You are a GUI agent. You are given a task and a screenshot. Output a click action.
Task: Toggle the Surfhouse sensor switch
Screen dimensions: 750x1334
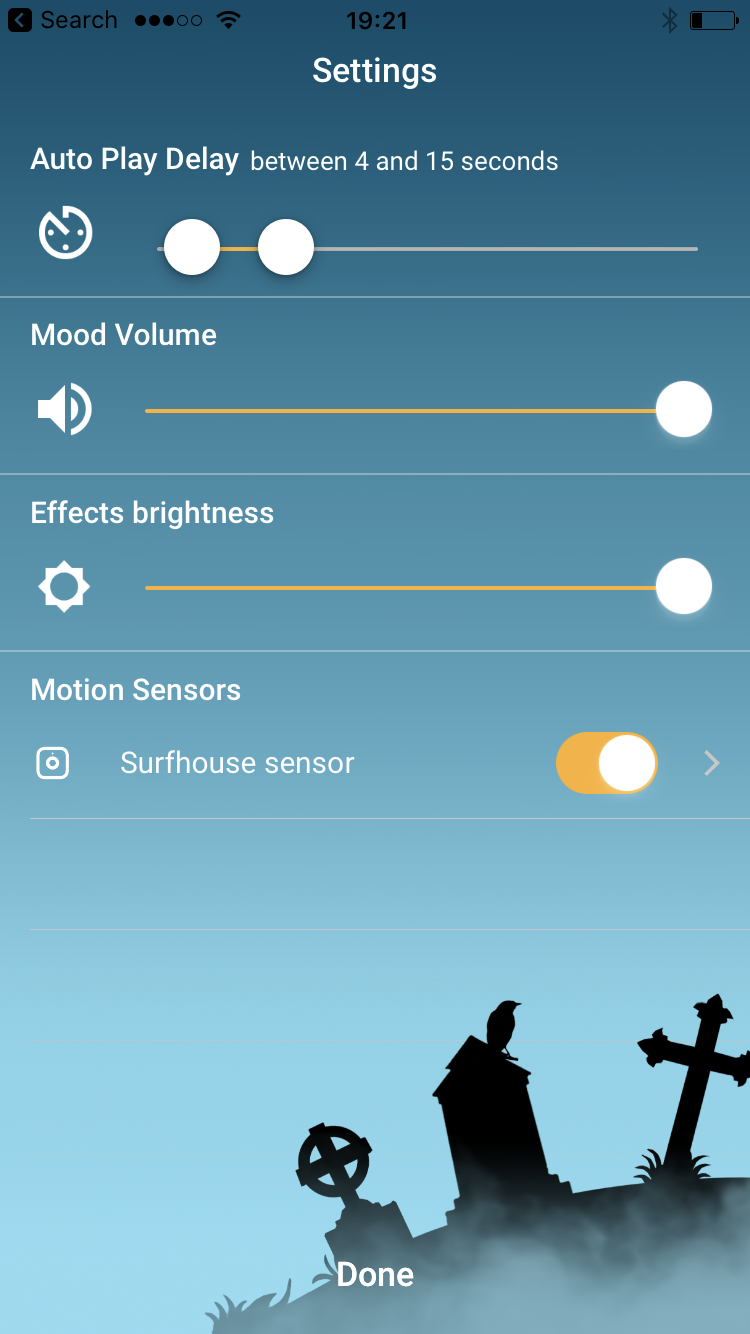606,763
